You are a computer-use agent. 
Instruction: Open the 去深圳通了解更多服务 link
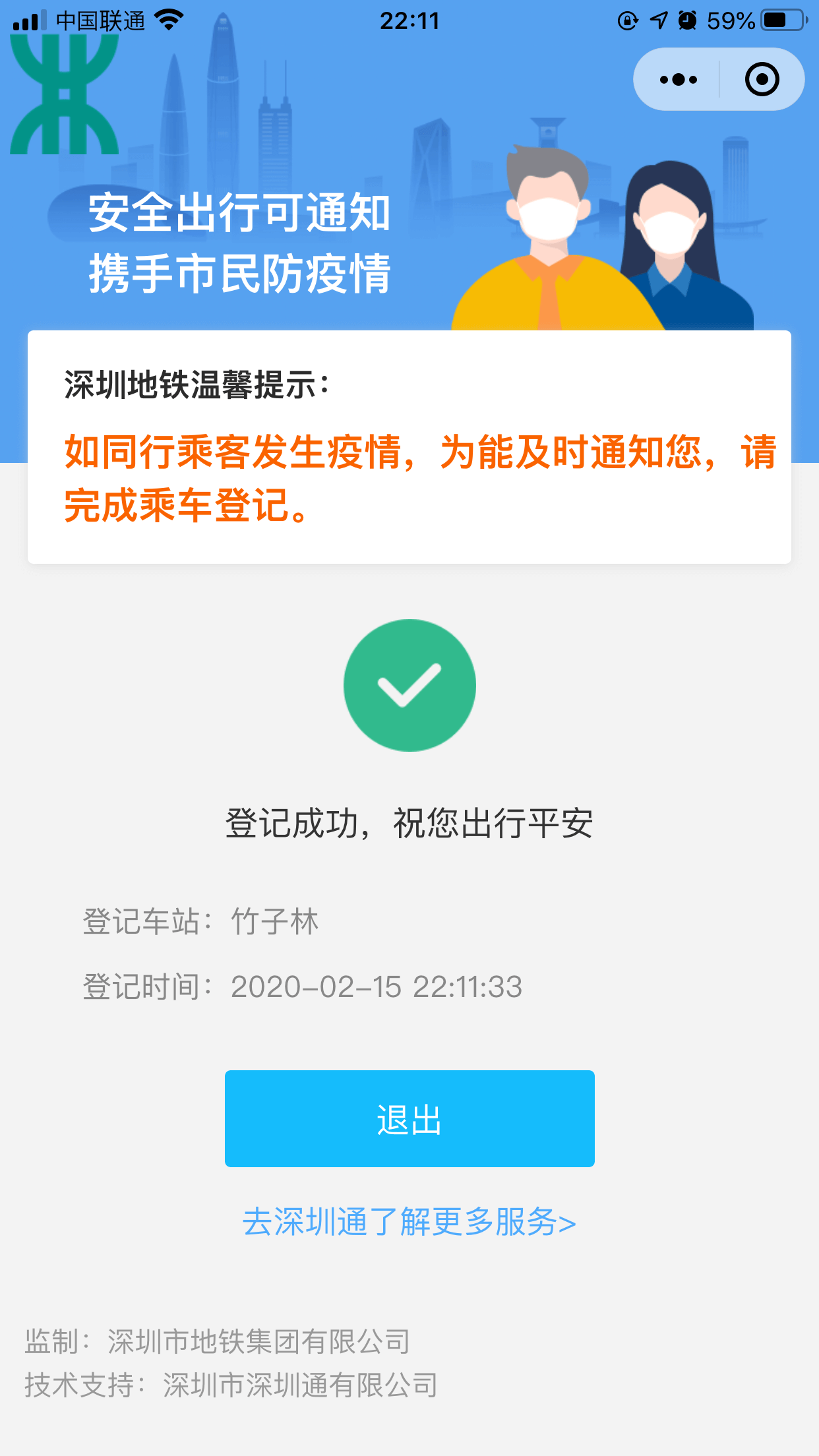(x=409, y=1222)
